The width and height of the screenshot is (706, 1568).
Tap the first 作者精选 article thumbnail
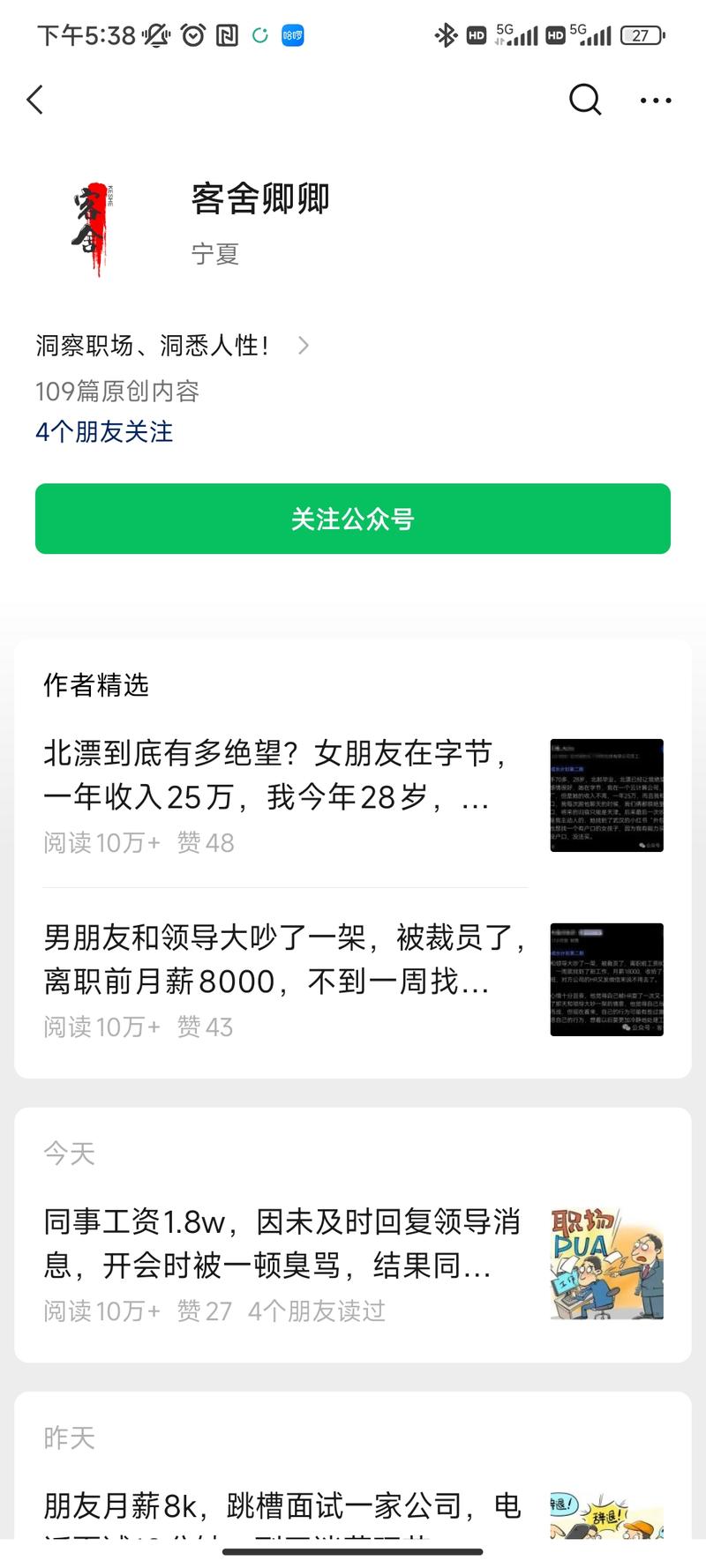[606, 795]
